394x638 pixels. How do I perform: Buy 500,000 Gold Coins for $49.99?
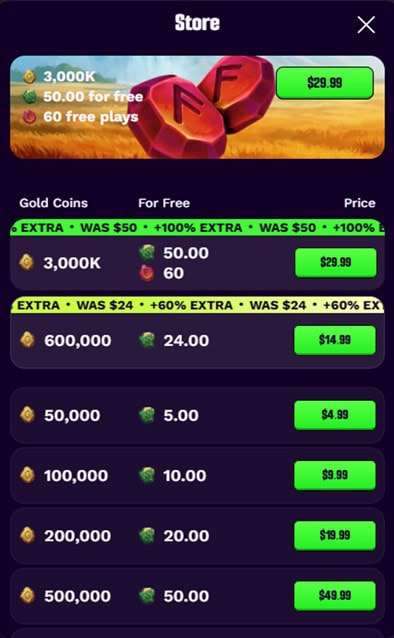[x=335, y=595]
